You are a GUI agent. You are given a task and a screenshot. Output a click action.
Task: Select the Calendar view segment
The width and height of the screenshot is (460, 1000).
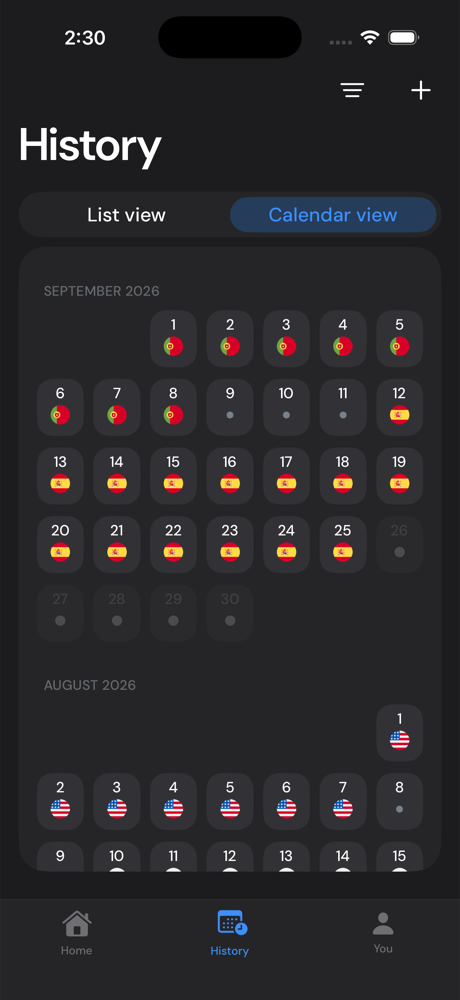pos(333,215)
